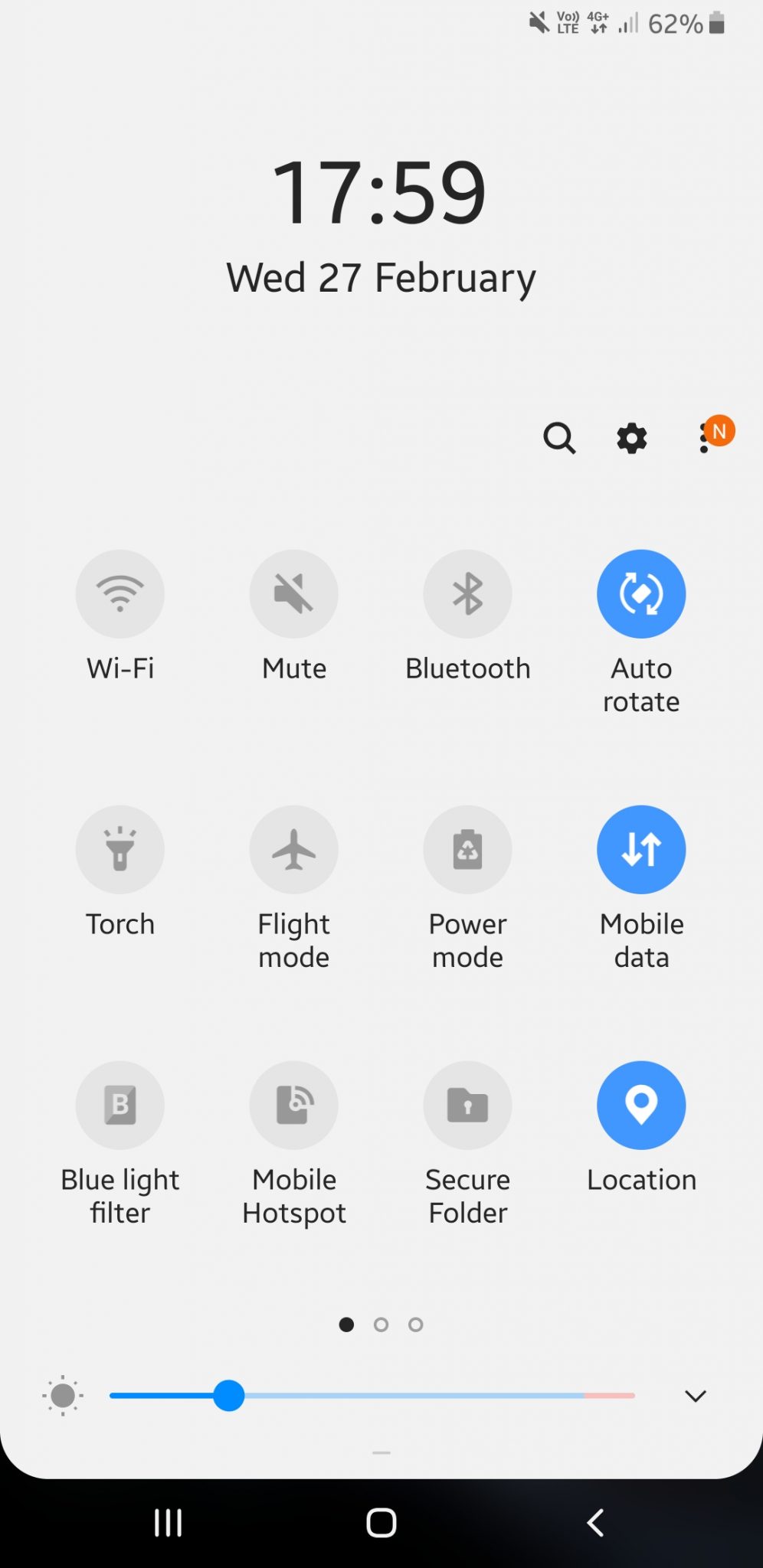Open settings via the gear icon
The image size is (763, 1568).
coord(632,439)
